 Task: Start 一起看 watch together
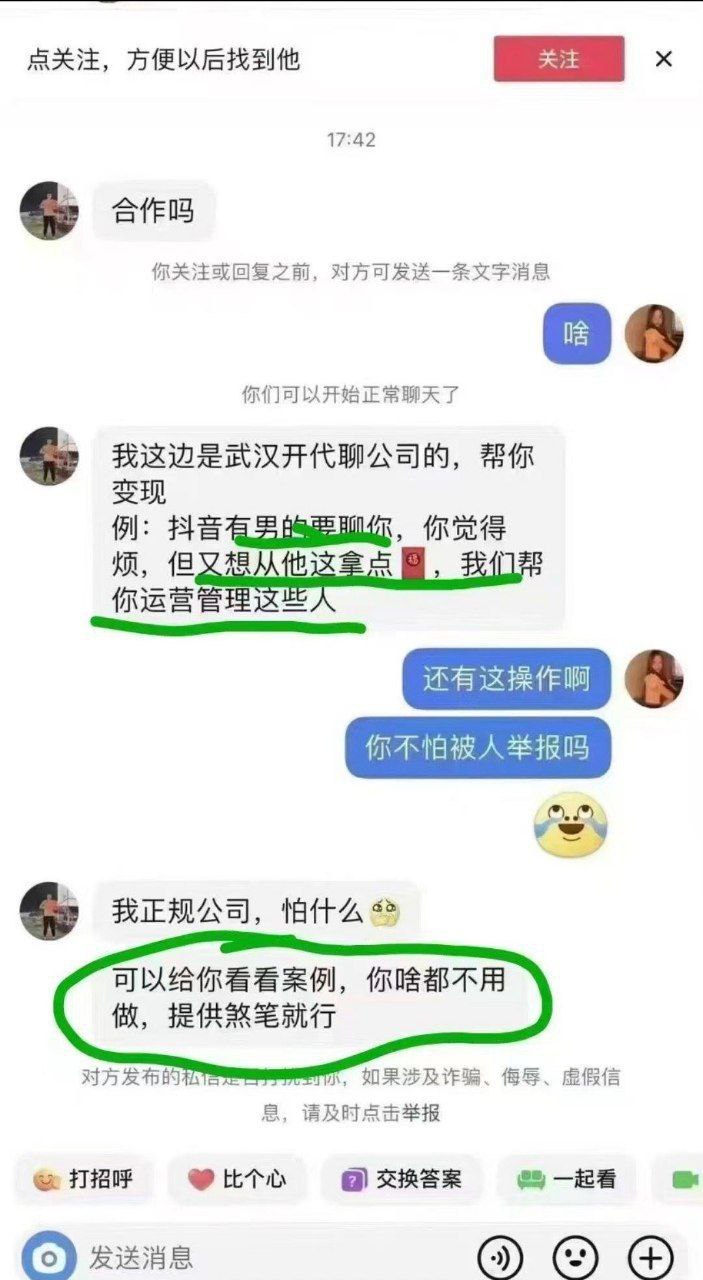pos(566,1180)
